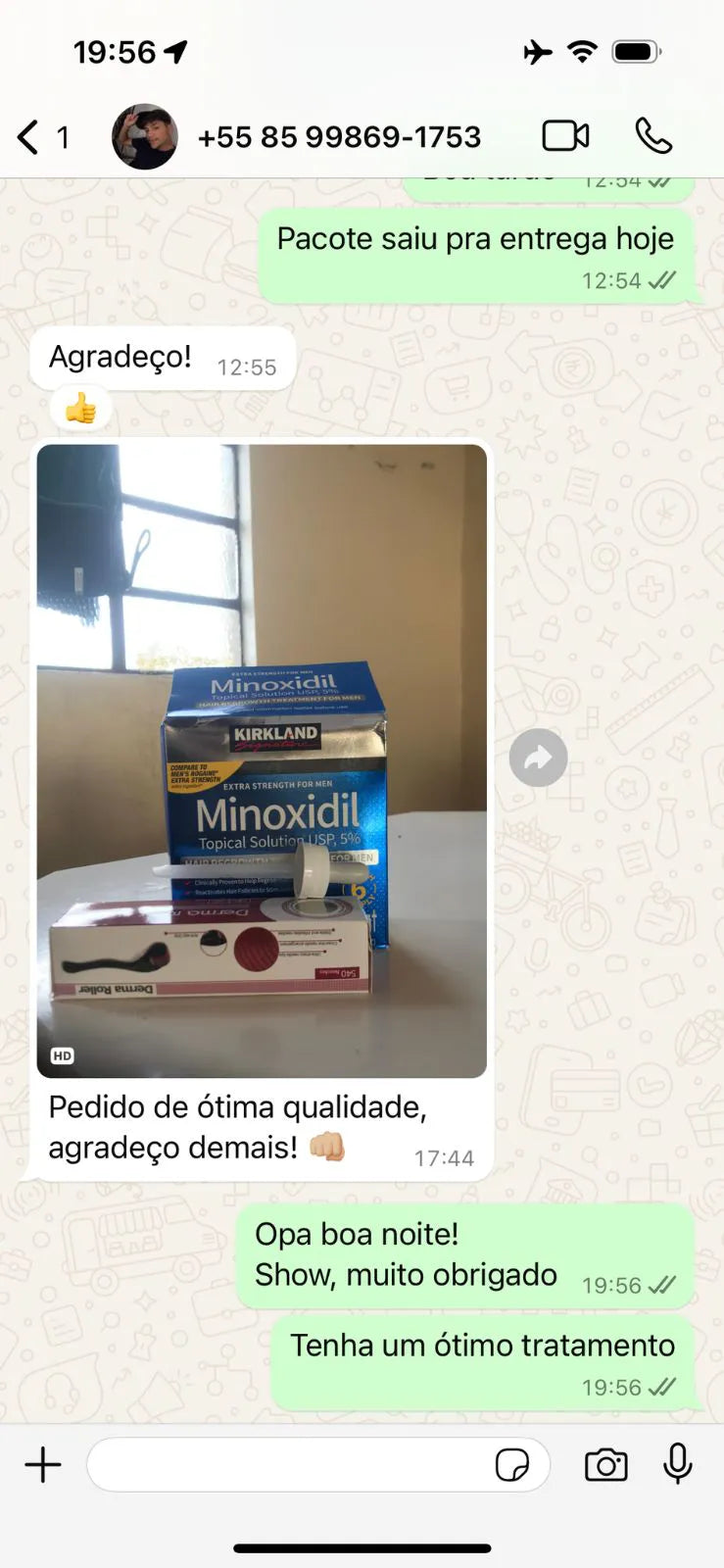This screenshot has width=724, height=1568.
Task: Forward the photo using the arrow icon
Action: 538,758
